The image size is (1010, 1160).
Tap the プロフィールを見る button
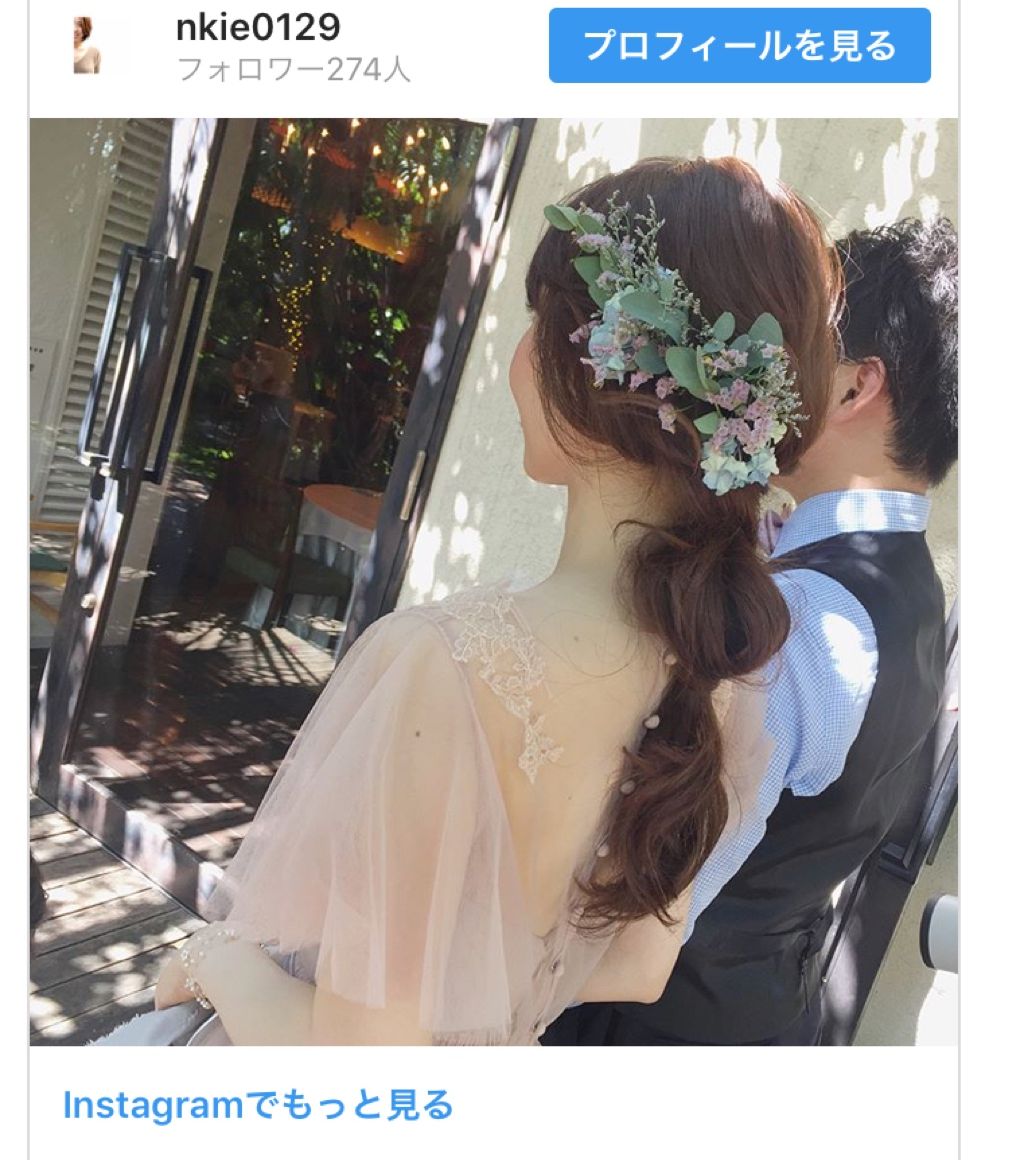(x=739, y=46)
